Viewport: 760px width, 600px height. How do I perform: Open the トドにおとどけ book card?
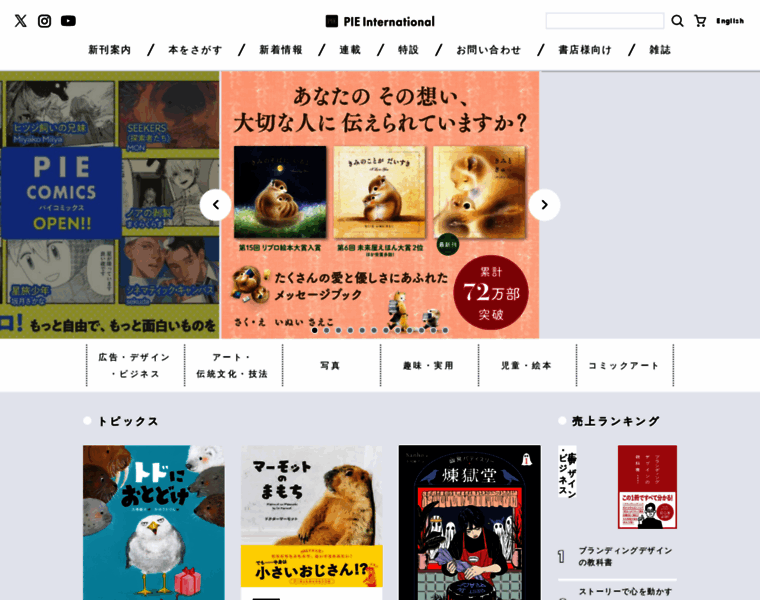(153, 520)
